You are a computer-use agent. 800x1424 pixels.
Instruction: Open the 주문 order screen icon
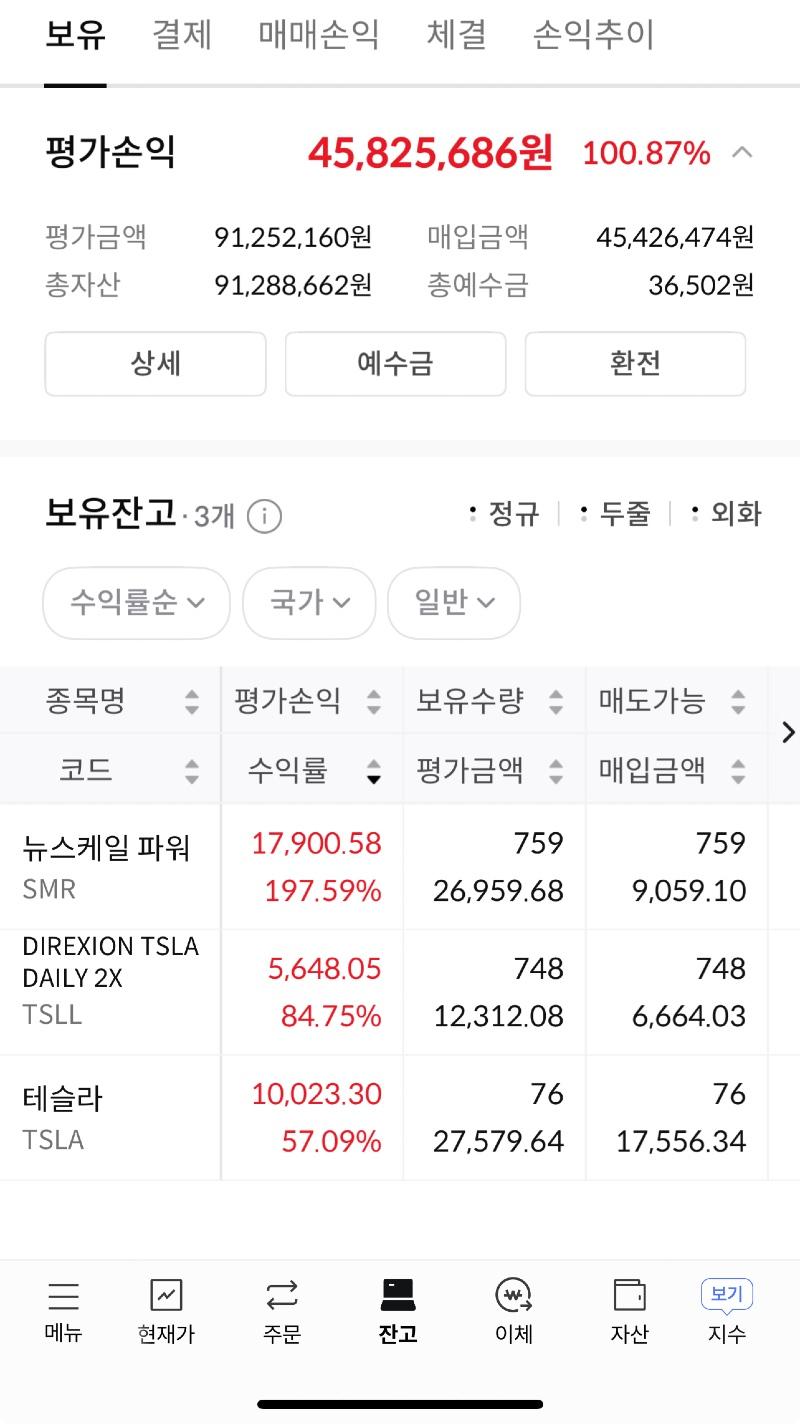(282, 1310)
